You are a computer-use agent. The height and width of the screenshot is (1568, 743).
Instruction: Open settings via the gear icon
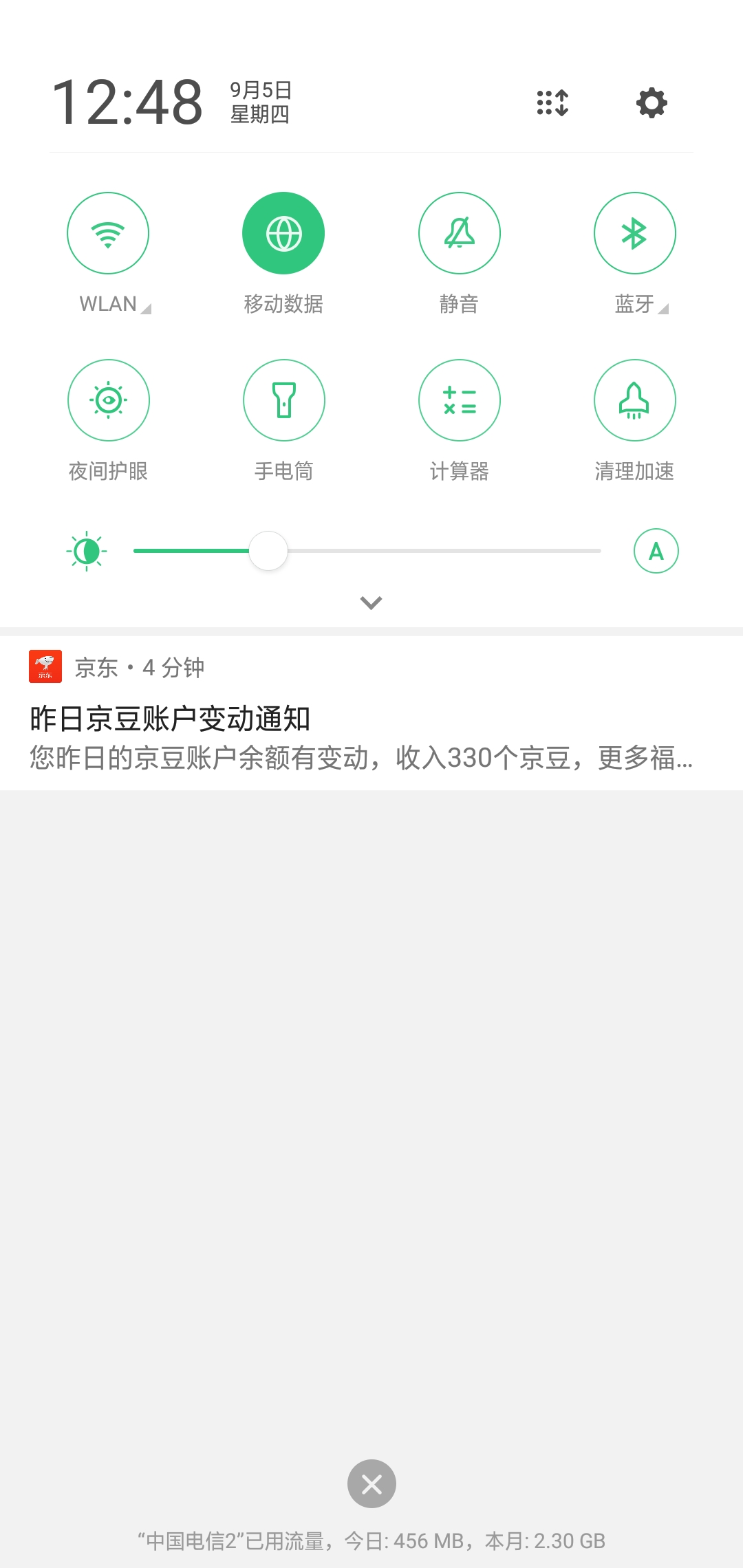click(x=652, y=103)
